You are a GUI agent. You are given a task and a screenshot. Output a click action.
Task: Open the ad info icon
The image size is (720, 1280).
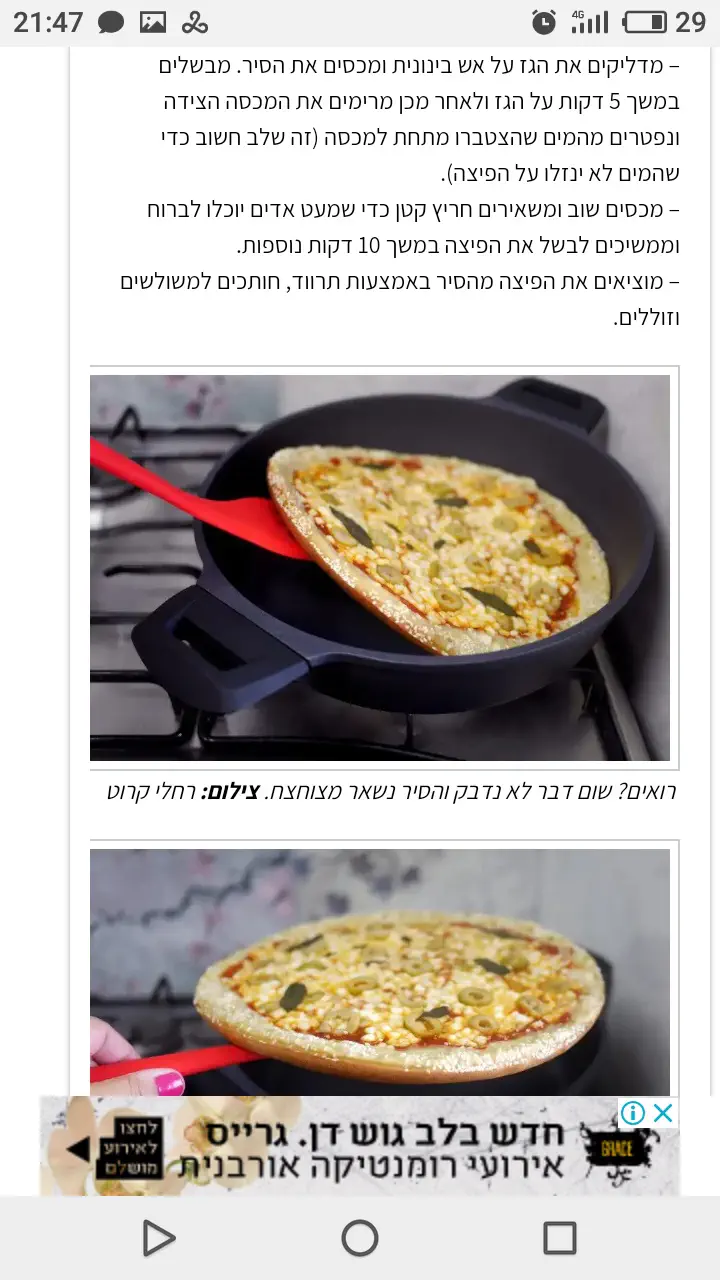pyautogui.click(x=633, y=1113)
